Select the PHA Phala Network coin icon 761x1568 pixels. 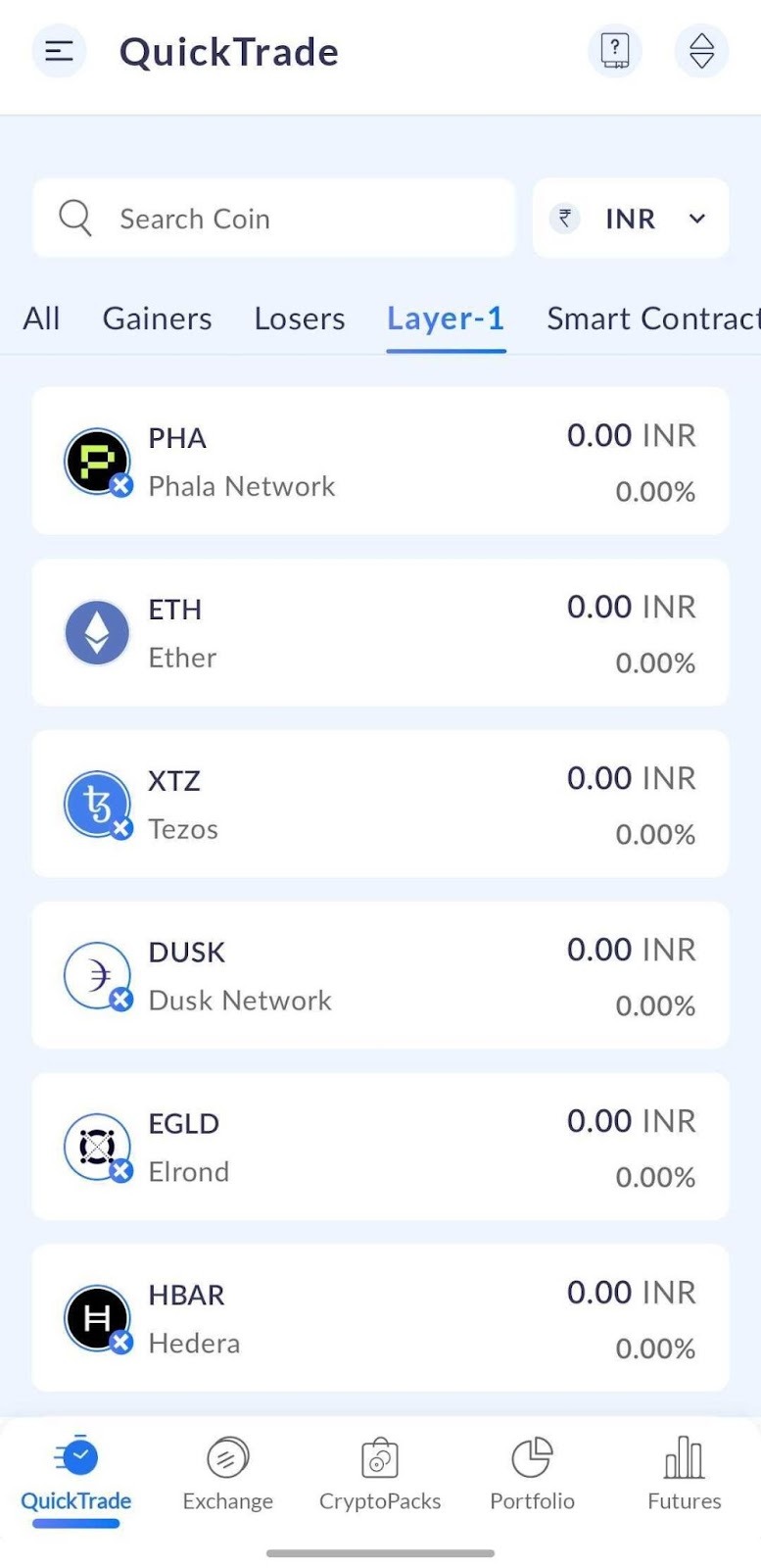(97, 461)
